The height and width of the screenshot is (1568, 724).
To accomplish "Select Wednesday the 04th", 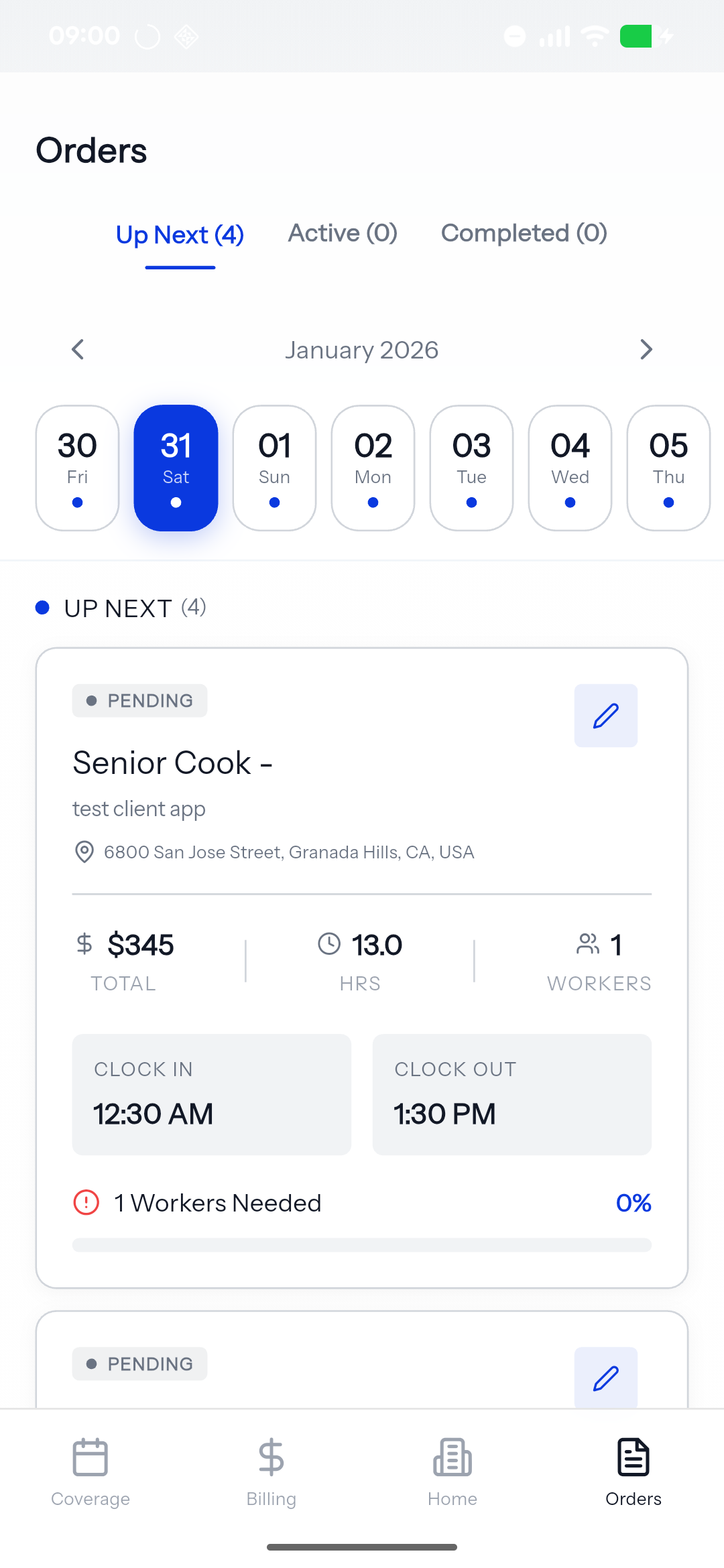I will click(x=570, y=468).
